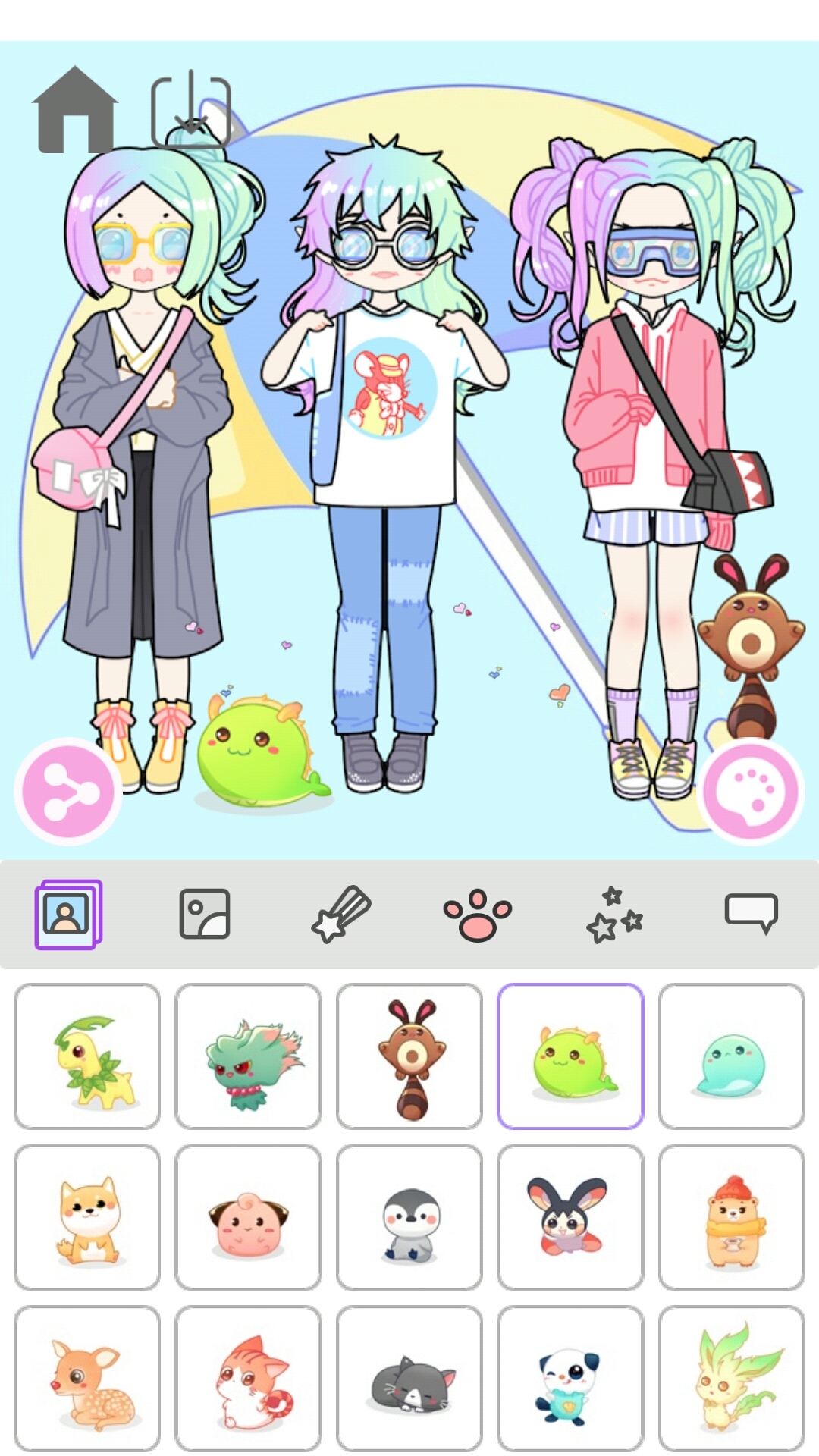Open the background image tab
This screenshot has width=819, height=1456.
pyautogui.click(x=205, y=914)
